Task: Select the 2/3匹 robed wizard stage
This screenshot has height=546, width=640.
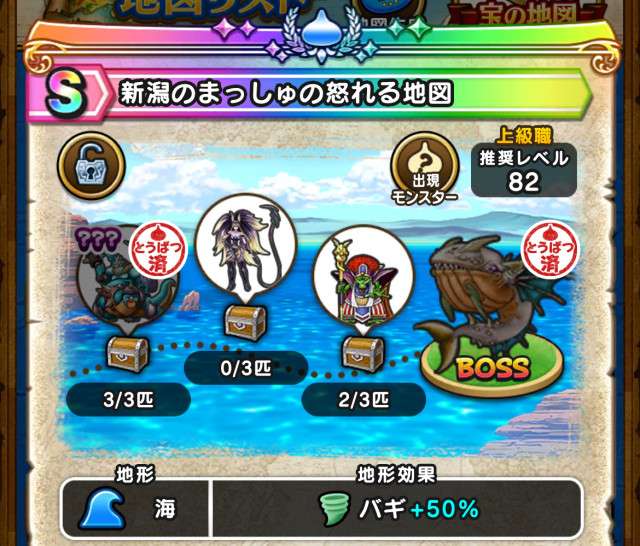Action: [x=356, y=277]
